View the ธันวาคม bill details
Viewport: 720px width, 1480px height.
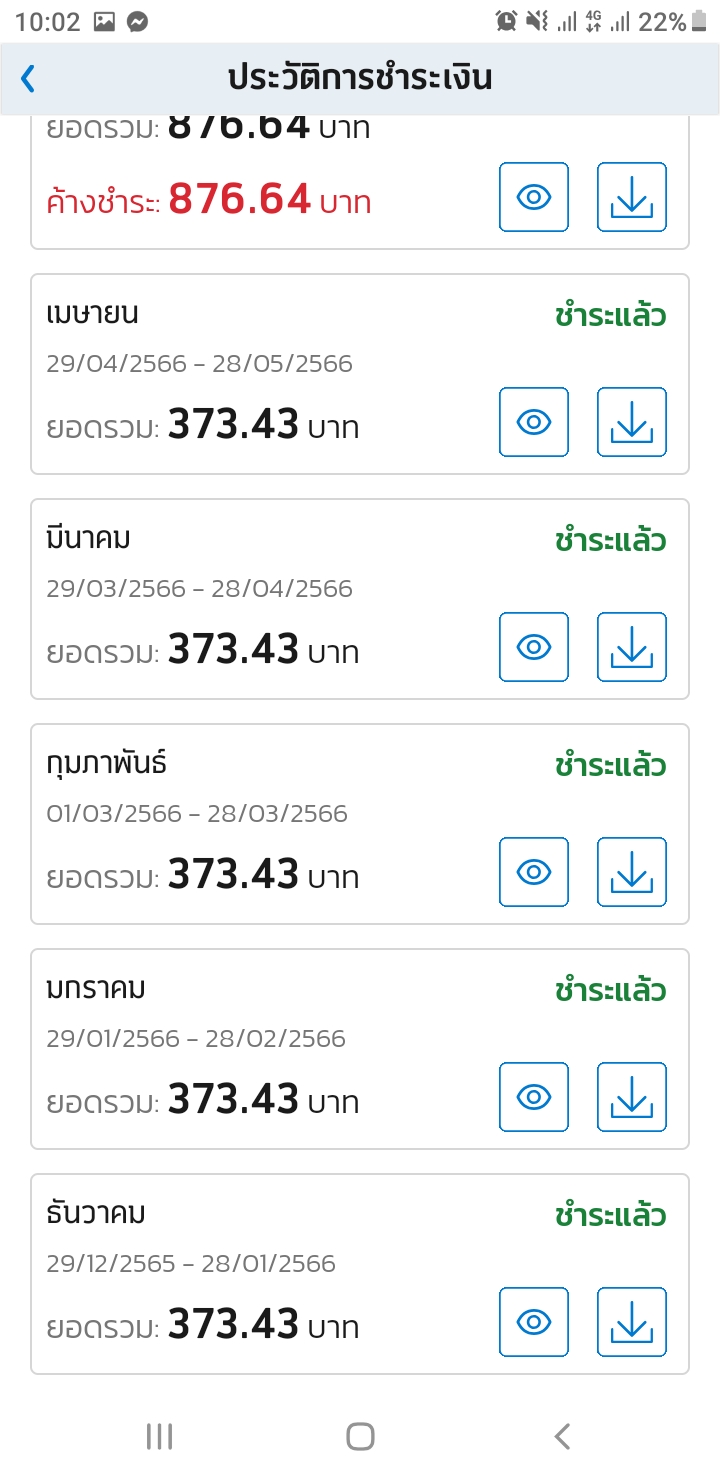point(534,1322)
